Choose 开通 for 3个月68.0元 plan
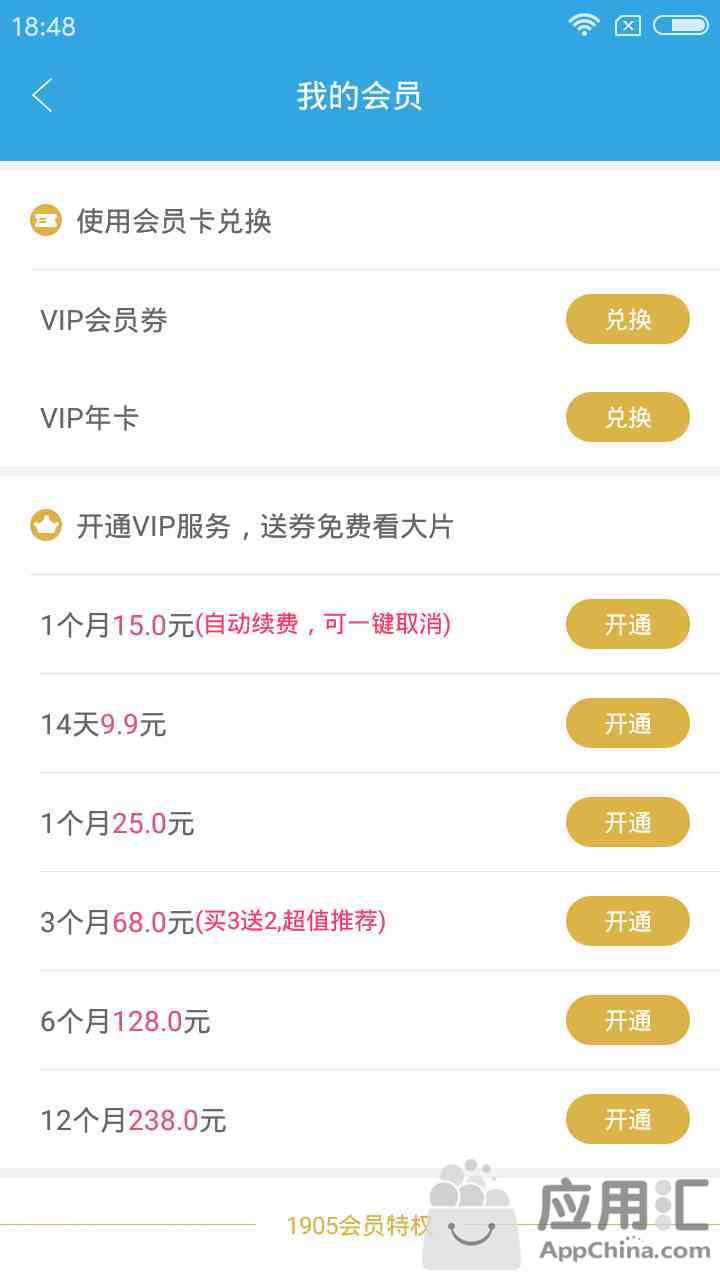The image size is (720, 1280). coord(628,921)
